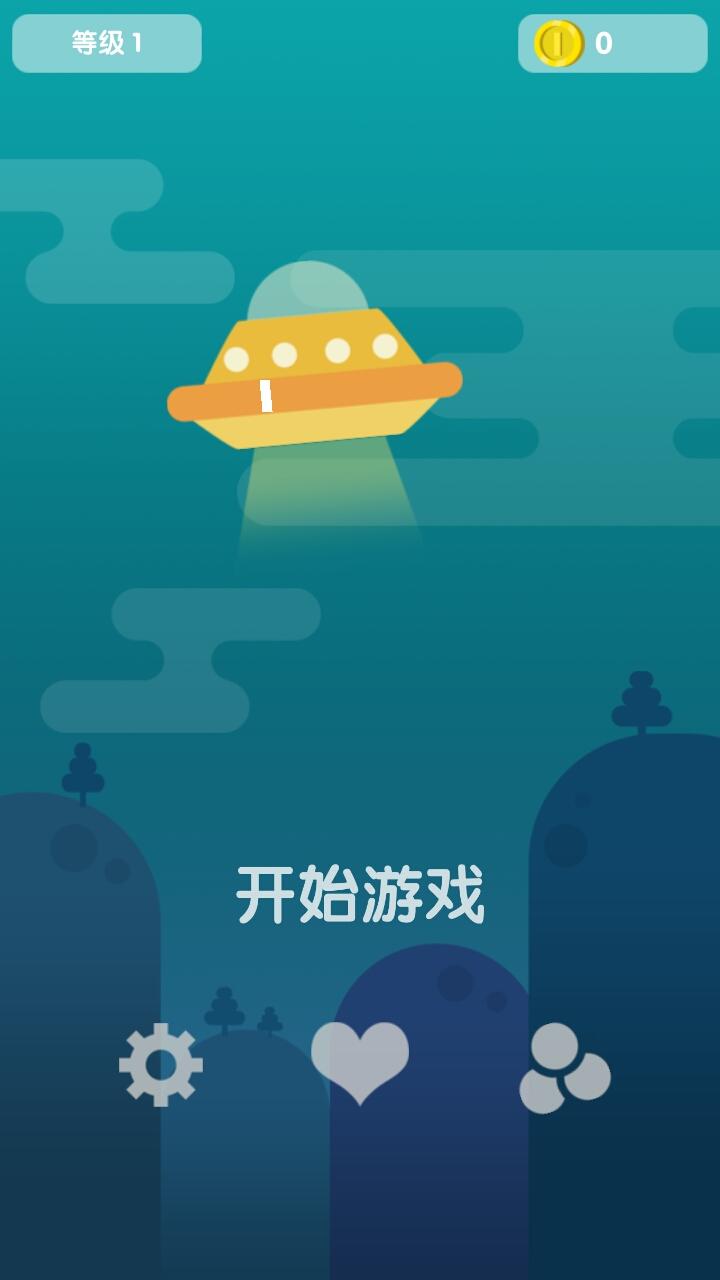The height and width of the screenshot is (1280, 720).
Task: Start the game by tapping 开始游戏
Action: tap(360, 890)
